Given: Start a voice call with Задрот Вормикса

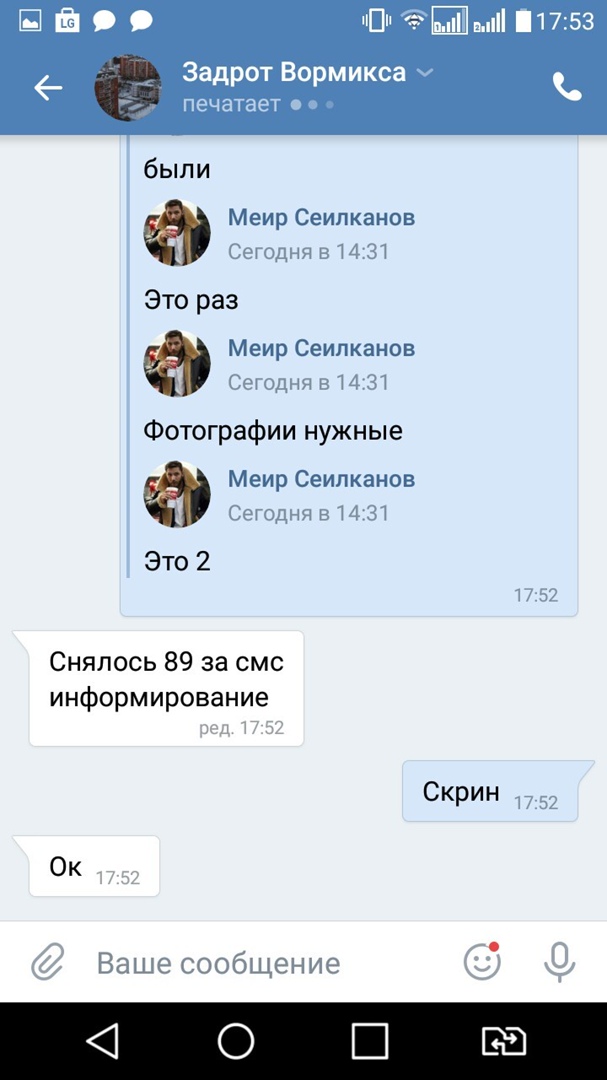Looking at the screenshot, I should pos(567,88).
